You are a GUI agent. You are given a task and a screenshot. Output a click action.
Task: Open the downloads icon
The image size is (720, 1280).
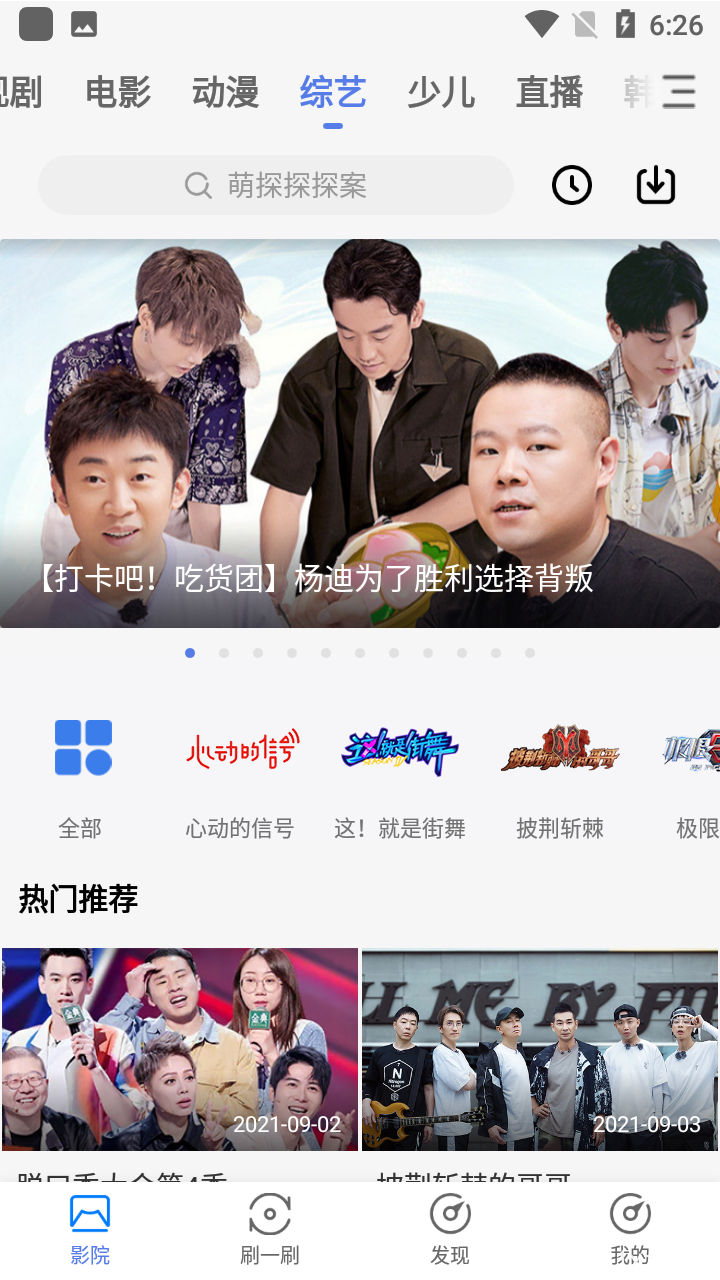[656, 185]
